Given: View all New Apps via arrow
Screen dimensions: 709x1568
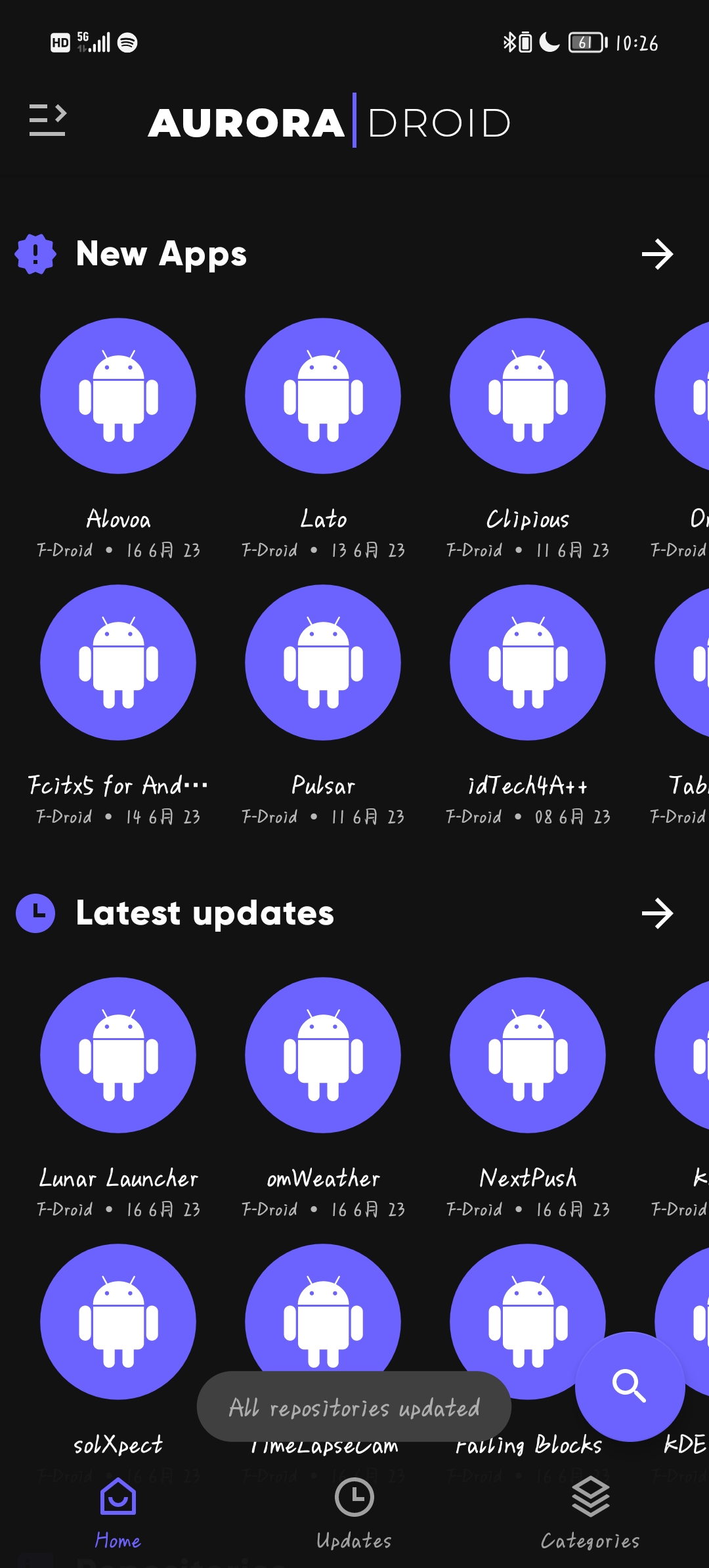Looking at the screenshot, I should (x=657, y=255).
